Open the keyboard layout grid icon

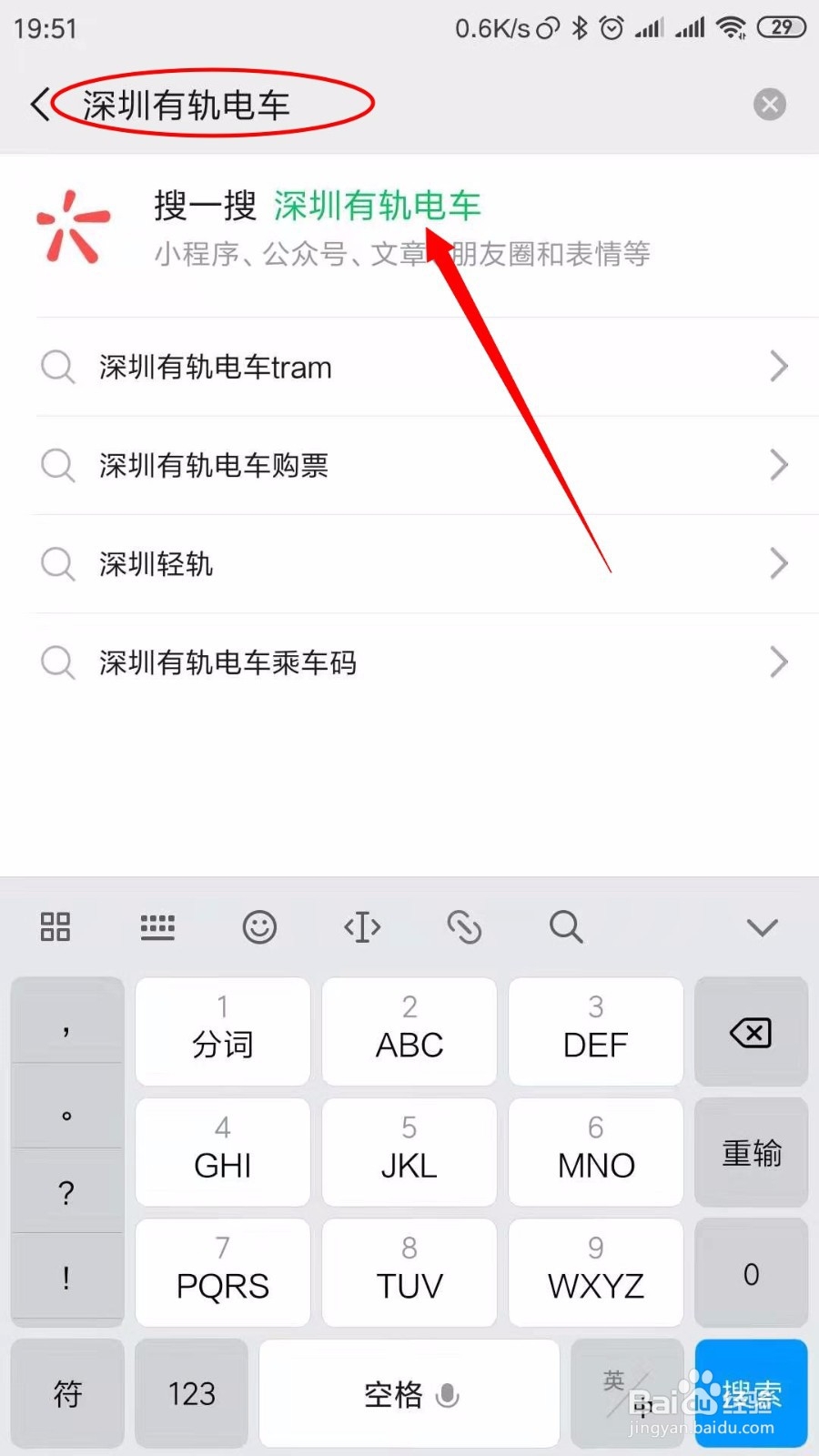click(x=55, y=926)
